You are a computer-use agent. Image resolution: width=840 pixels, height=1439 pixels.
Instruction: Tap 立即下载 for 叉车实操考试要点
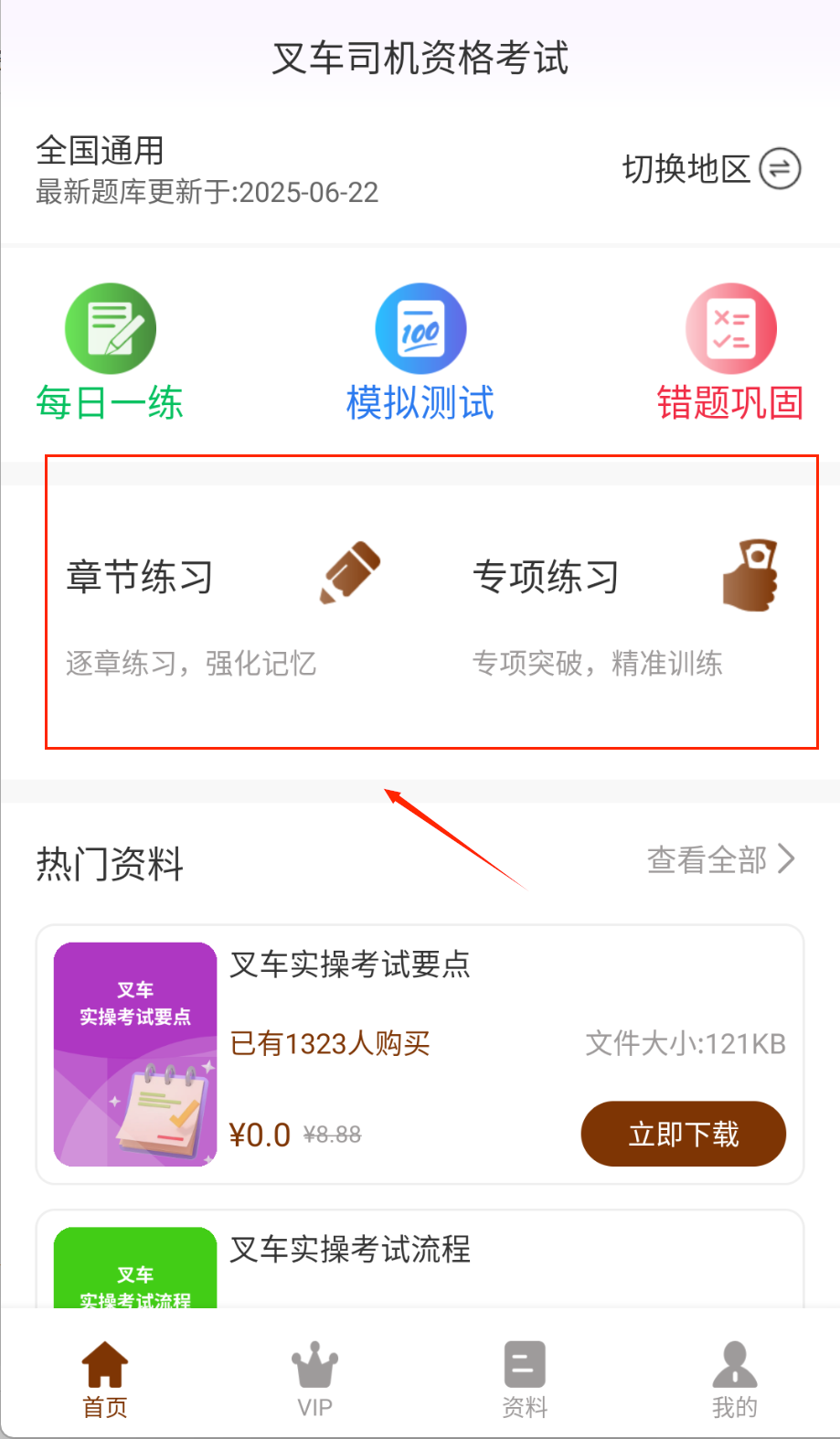click(x=683, y=1134)
